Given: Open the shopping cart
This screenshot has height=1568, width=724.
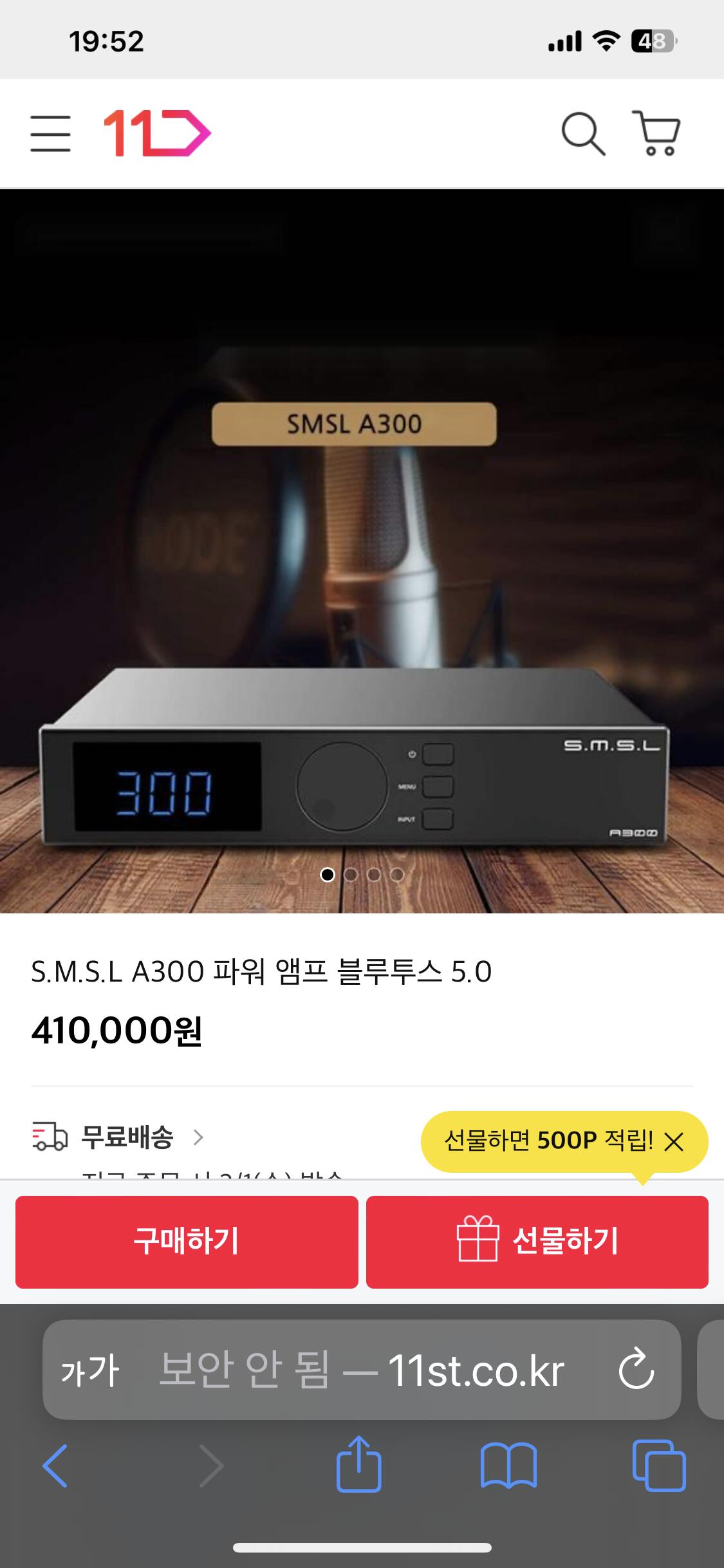Looking at the screenshot, I should coord(657,133).
